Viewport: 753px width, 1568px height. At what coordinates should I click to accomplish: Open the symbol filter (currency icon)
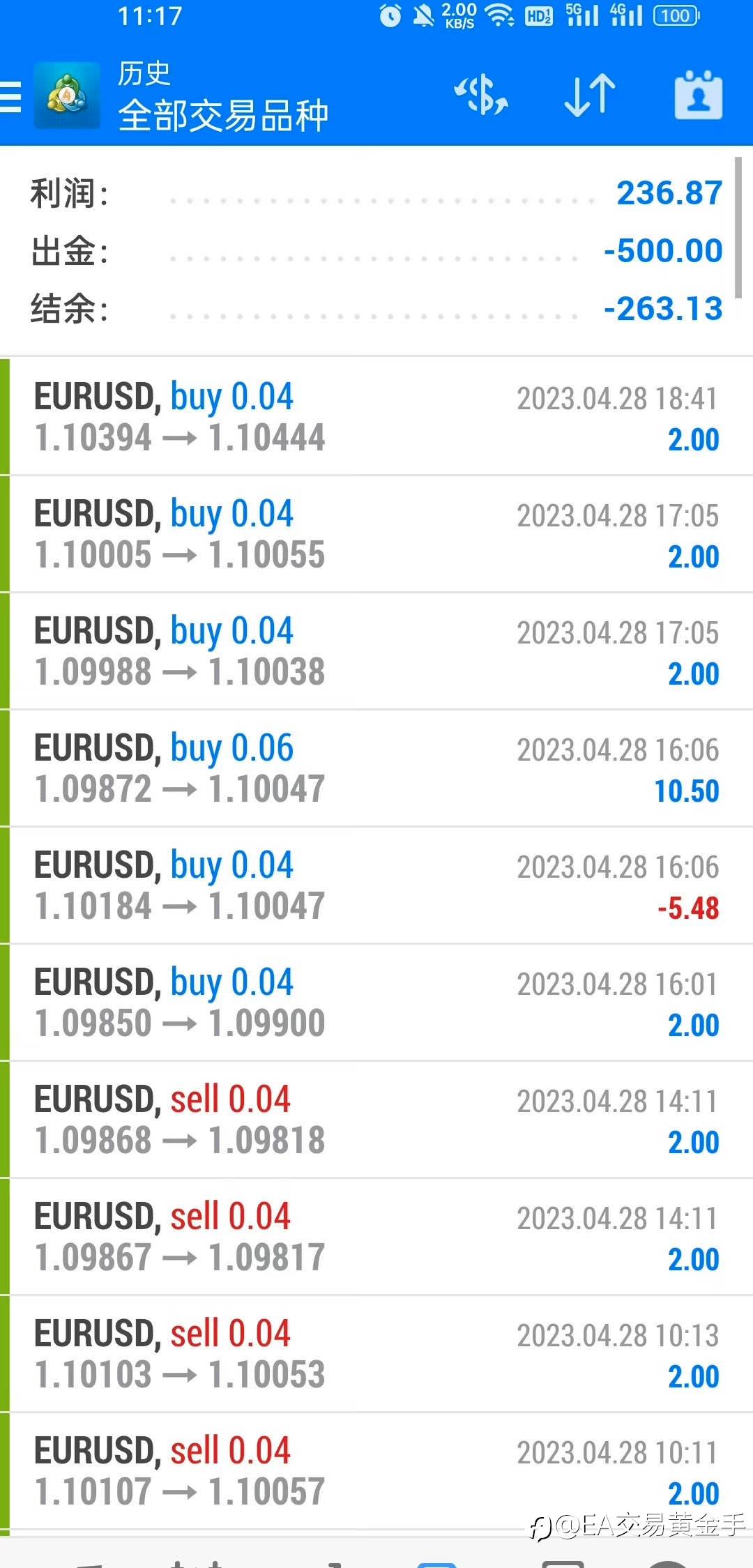tap(481, 96)
